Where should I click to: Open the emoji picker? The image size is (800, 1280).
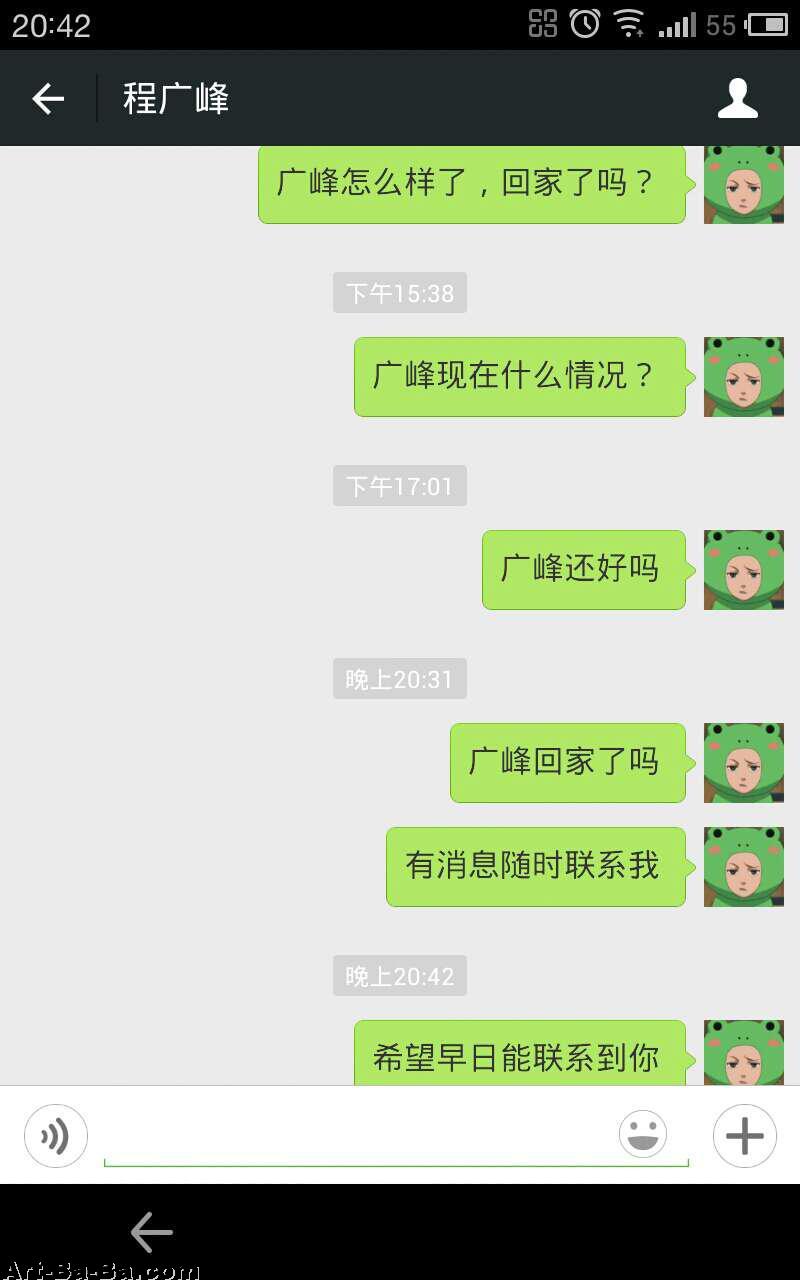tap(642, 1135)
